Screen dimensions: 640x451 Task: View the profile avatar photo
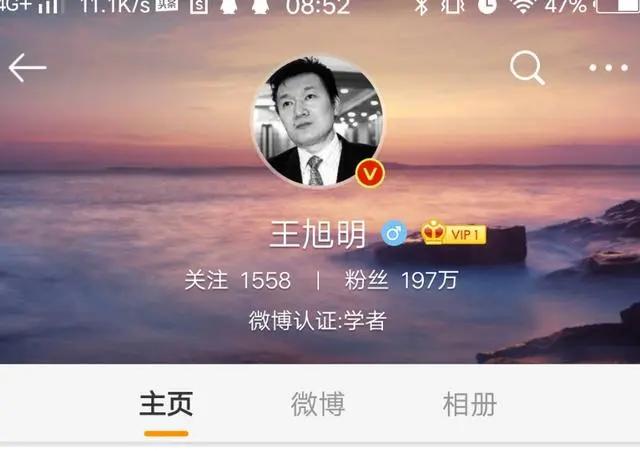(x=318, y=121)
